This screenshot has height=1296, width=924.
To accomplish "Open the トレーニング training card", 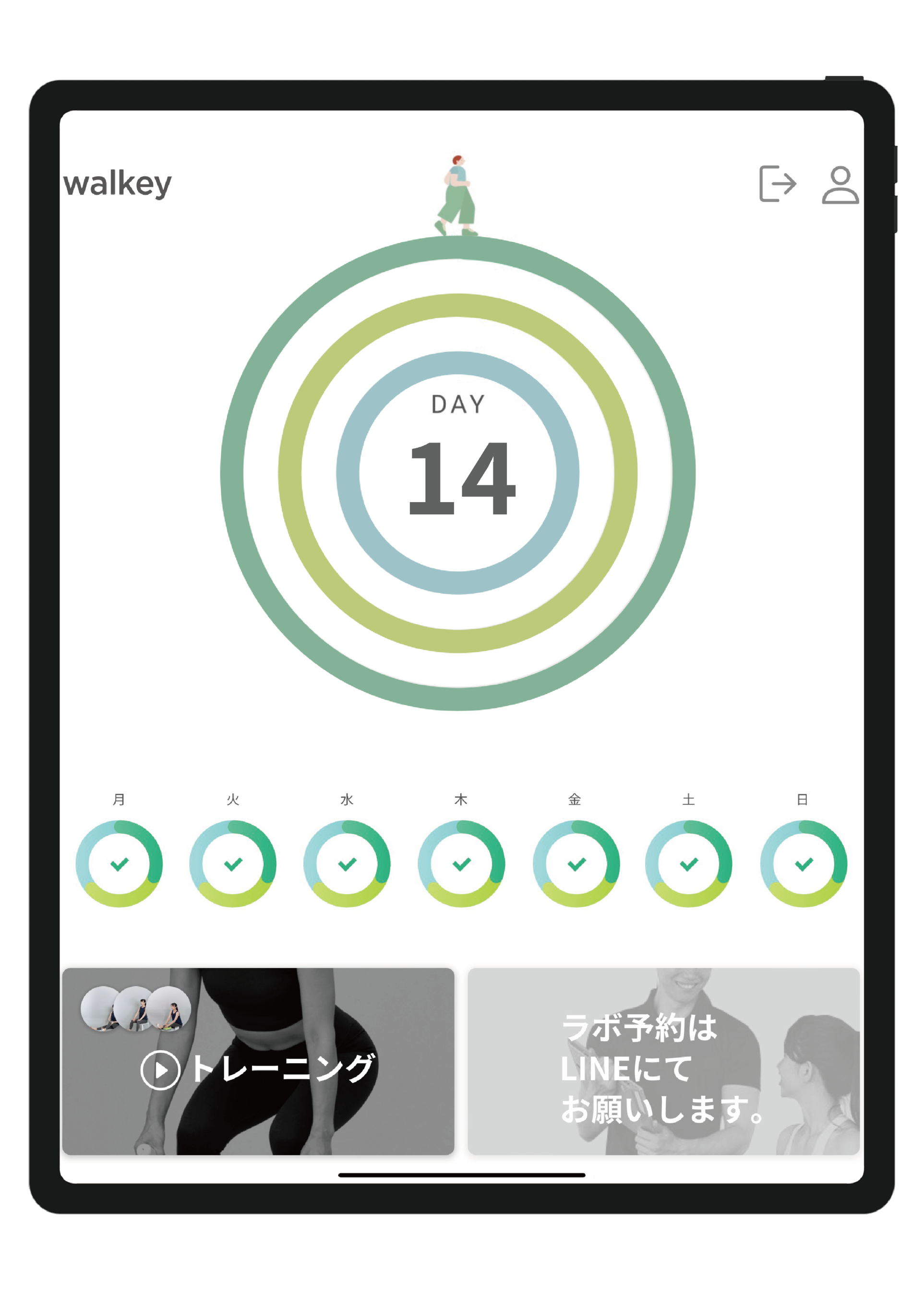I will [x=258, y=1061].
